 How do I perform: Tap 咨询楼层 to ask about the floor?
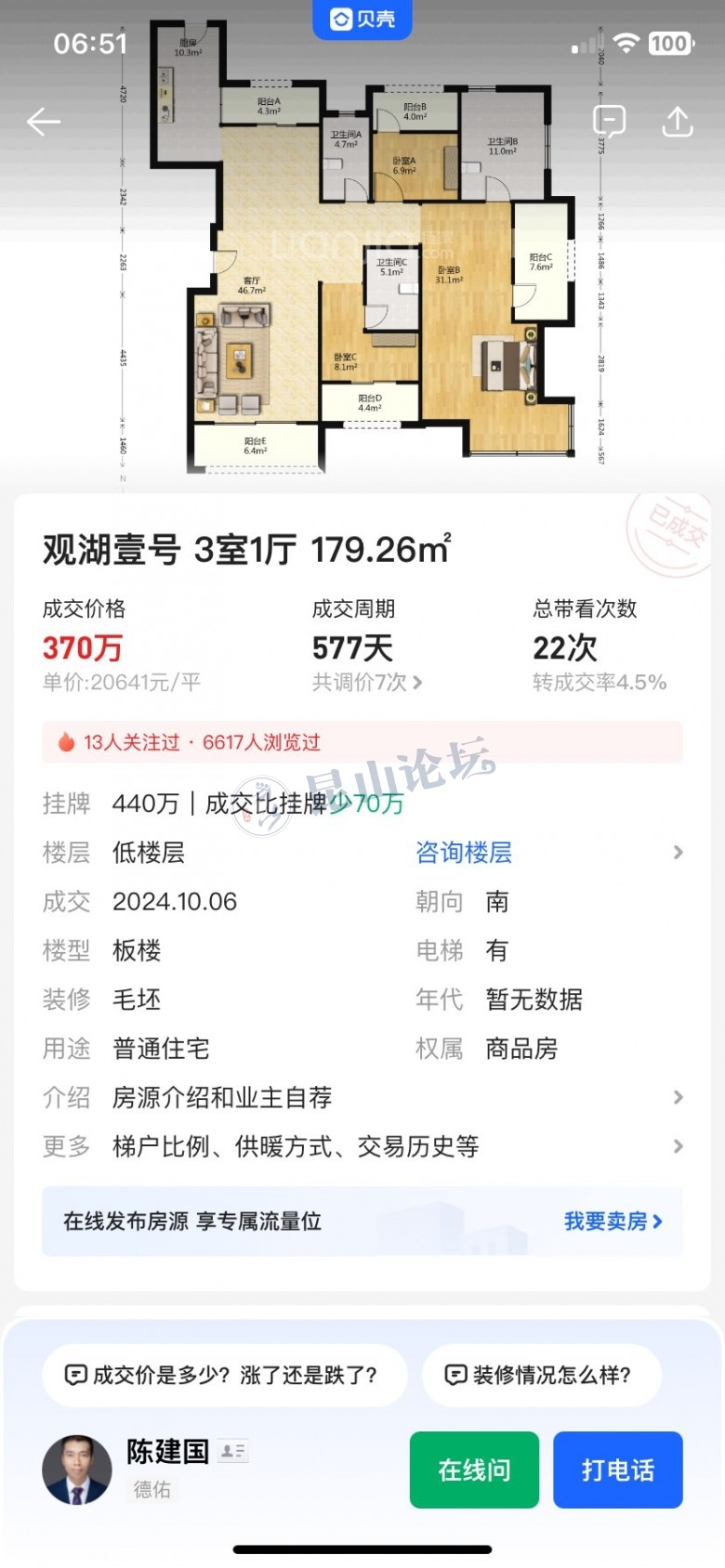pyautogui.click(x=464, y=853)
